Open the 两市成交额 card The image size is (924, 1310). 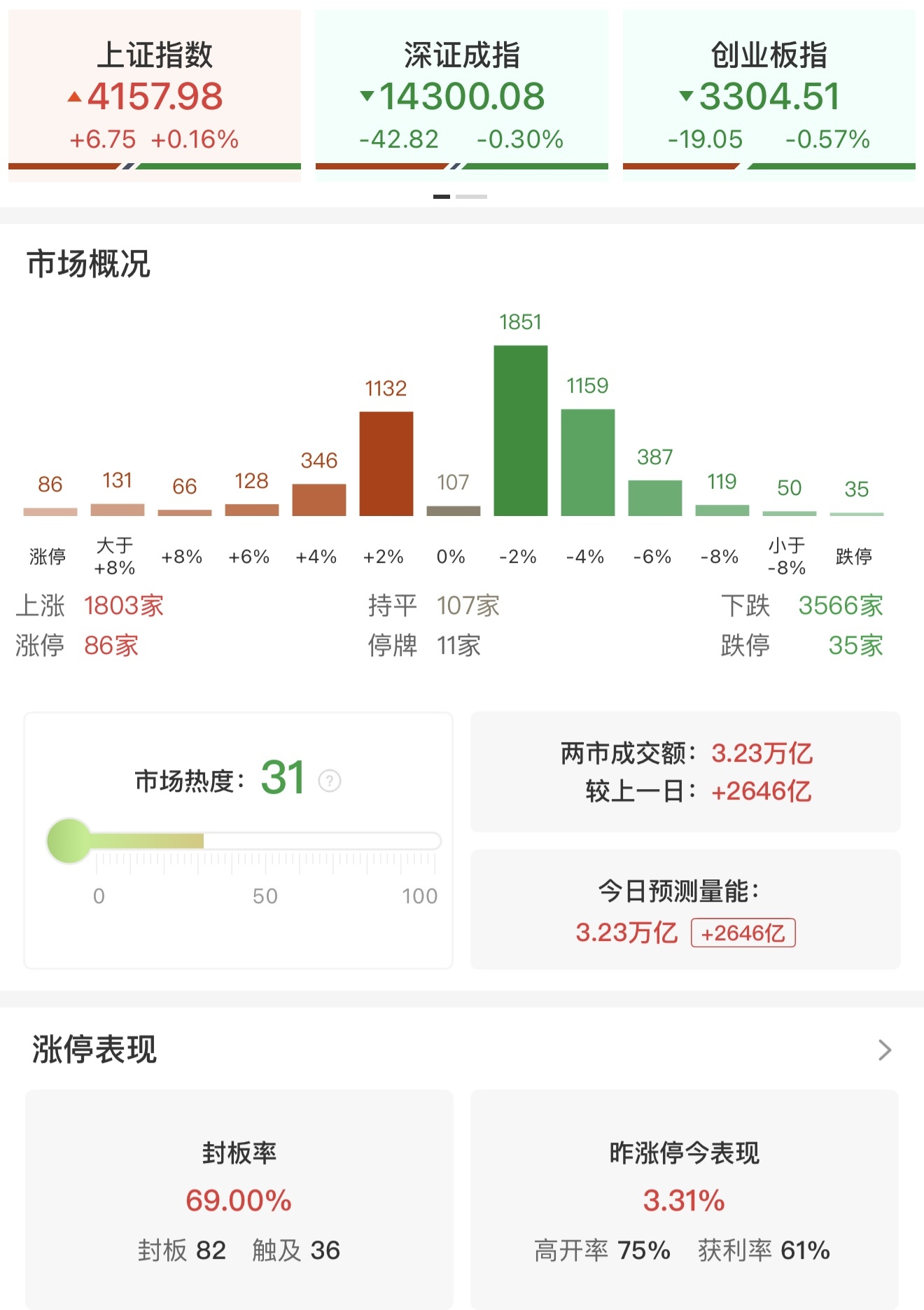tap(685, 772)
